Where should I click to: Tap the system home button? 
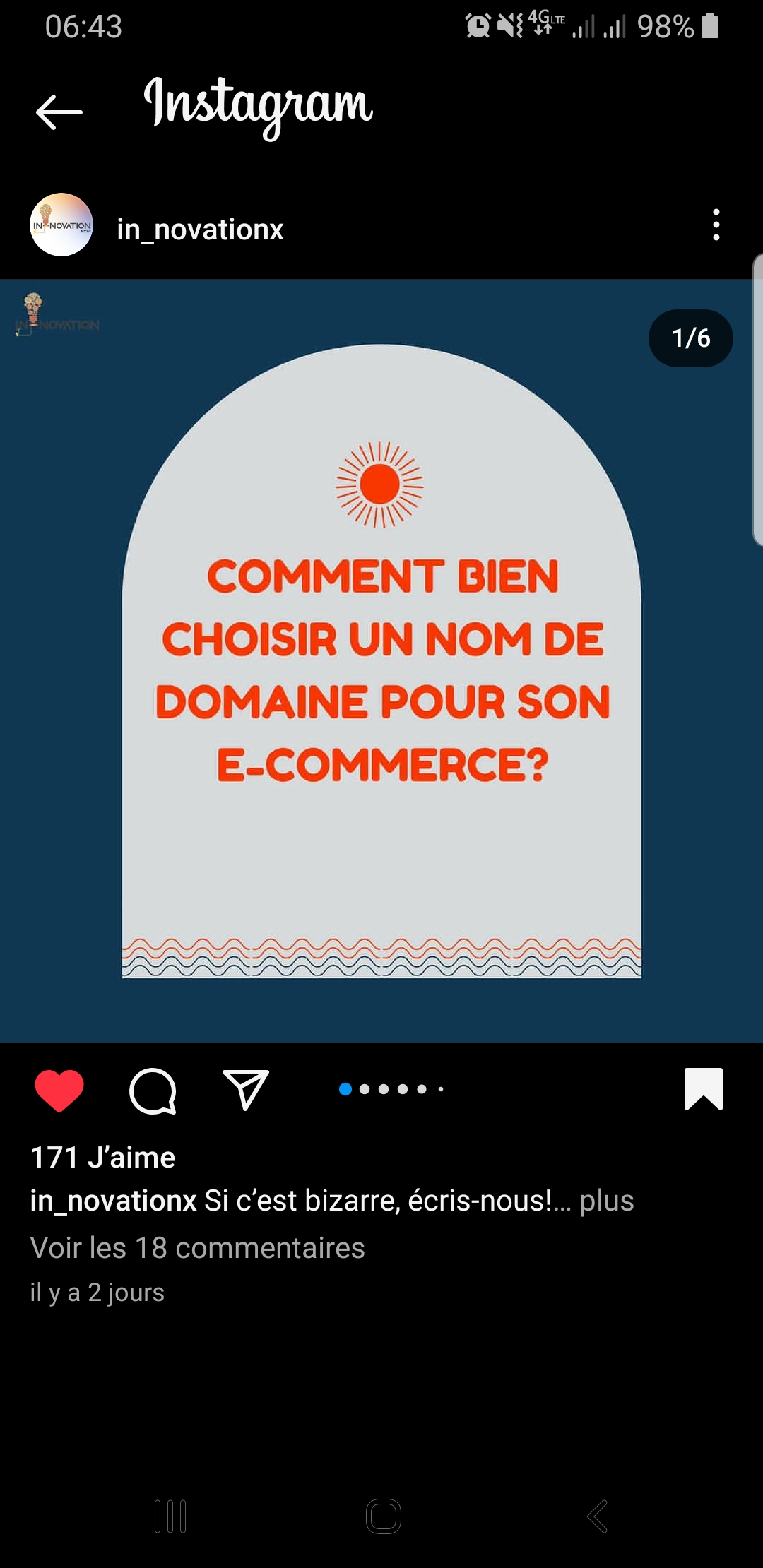pyautogui.click(x=384, y=1516)
